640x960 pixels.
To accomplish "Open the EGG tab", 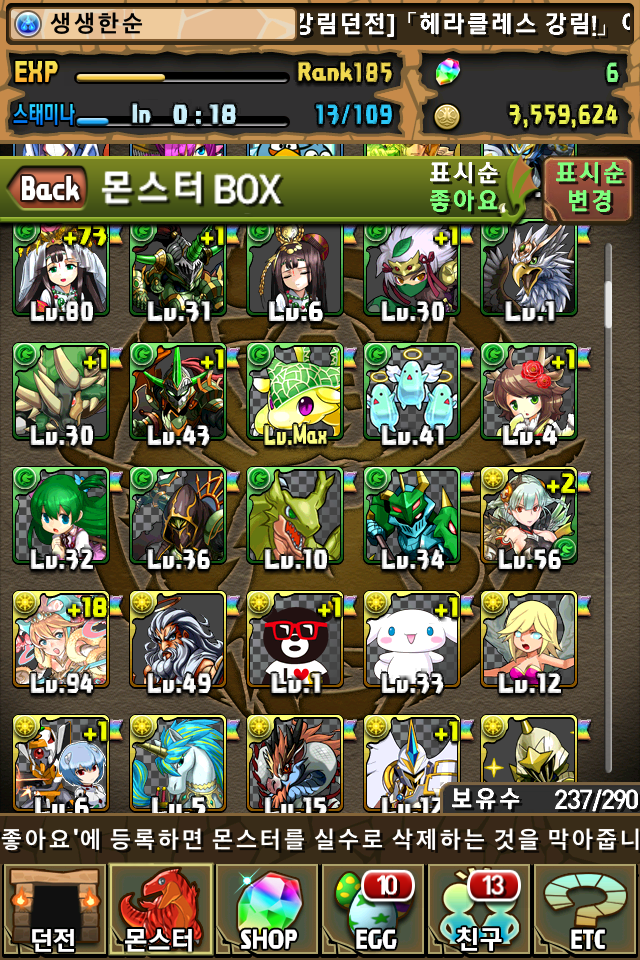I will tap(374, 908).
